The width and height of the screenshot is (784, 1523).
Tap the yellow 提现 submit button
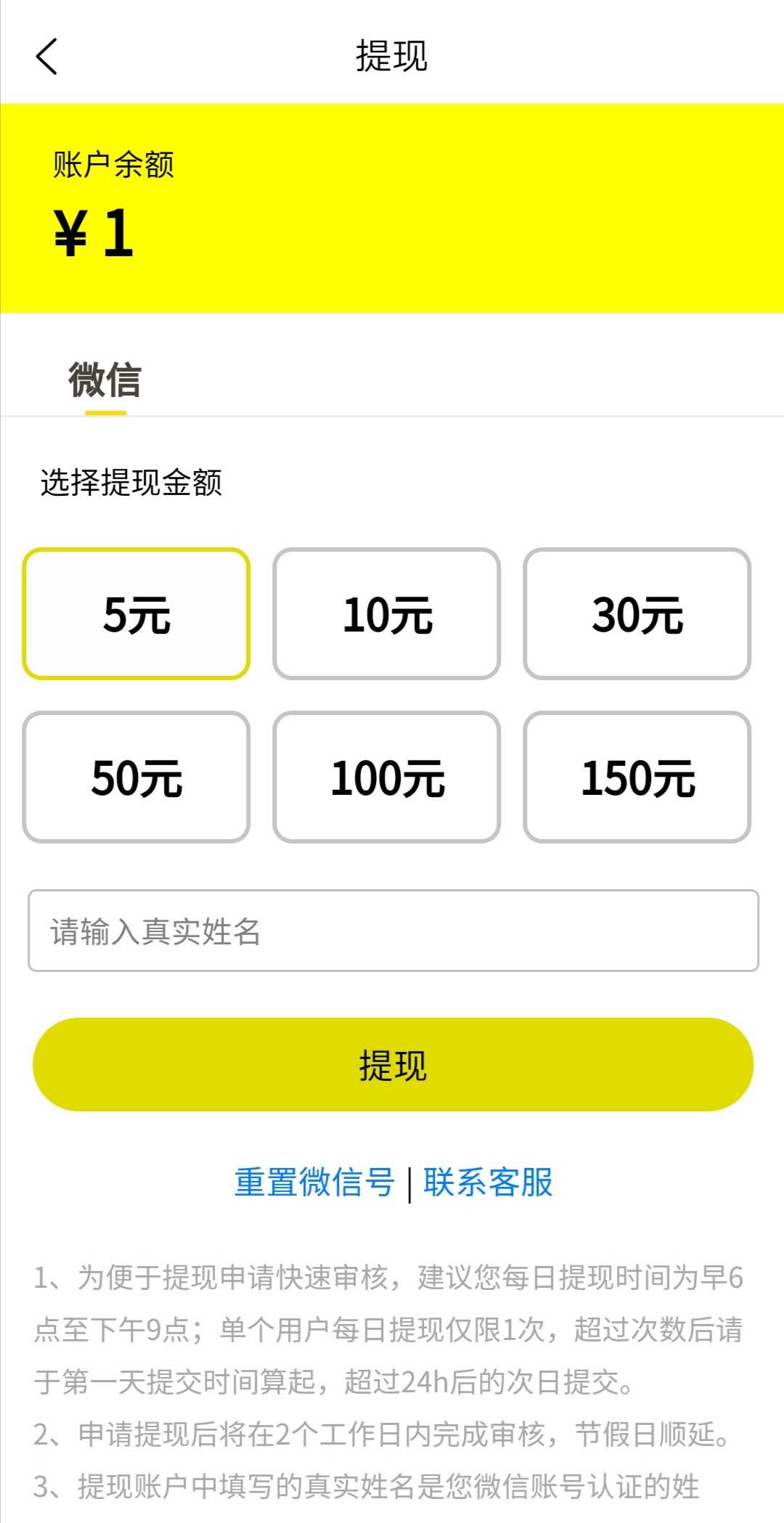393,1064
